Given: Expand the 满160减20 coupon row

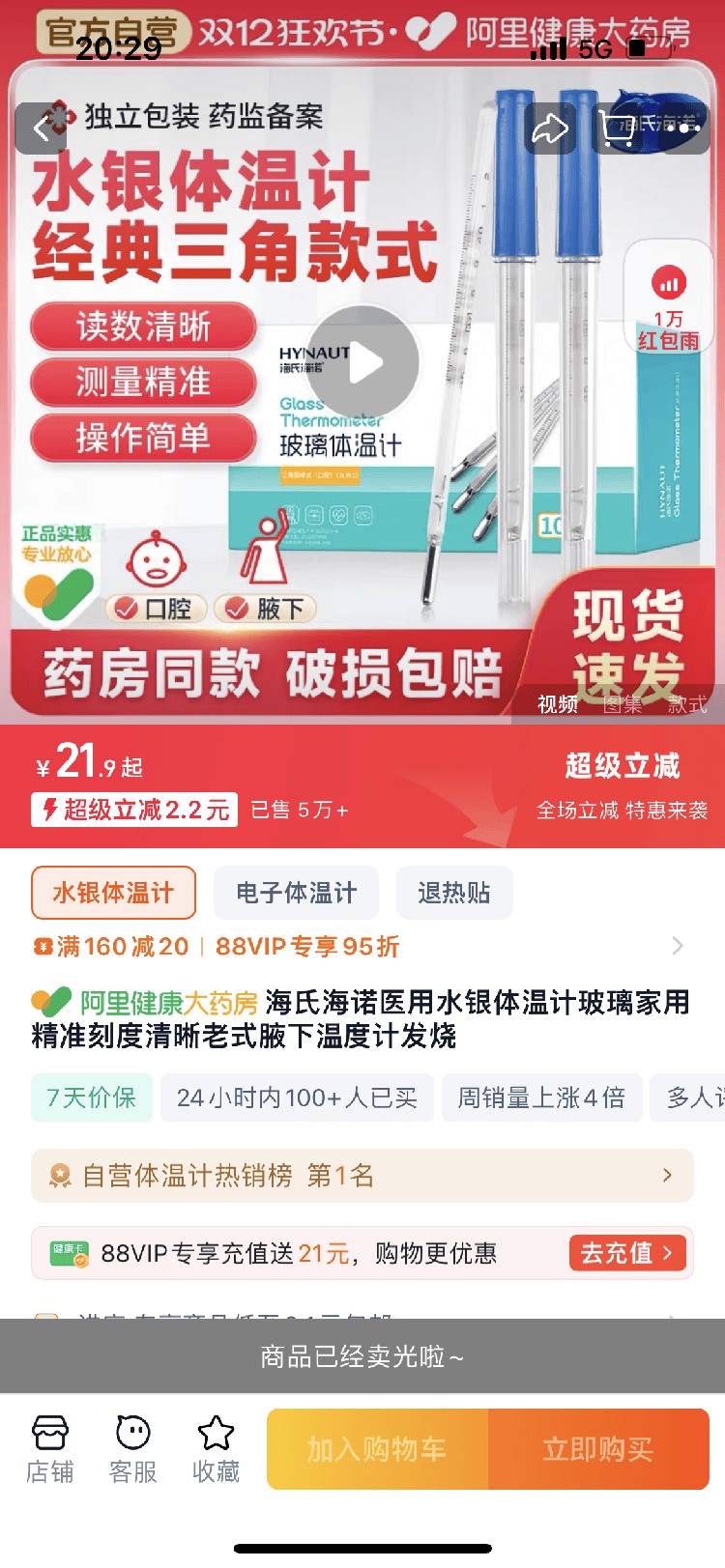Looking at the screenshot, I should click(x=676, y=946).
